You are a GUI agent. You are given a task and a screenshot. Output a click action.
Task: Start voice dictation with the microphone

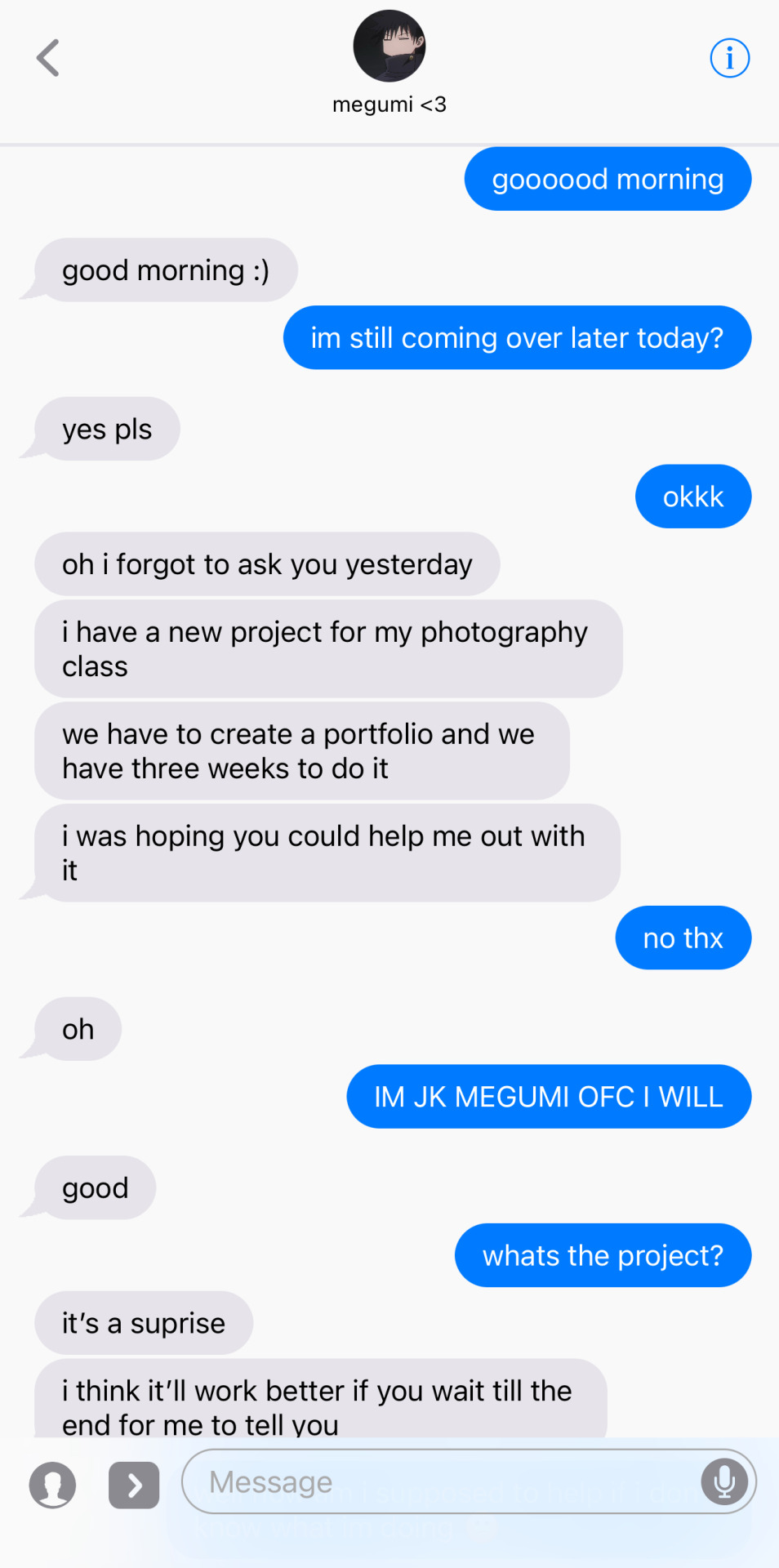coord(723,1481)
